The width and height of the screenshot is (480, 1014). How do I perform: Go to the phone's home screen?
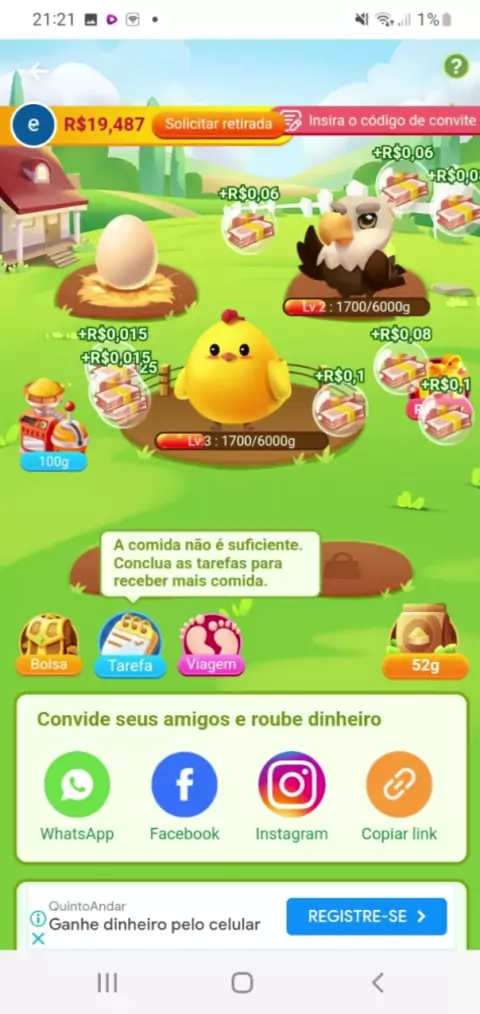pyautogui.click(x=241, y=983)
